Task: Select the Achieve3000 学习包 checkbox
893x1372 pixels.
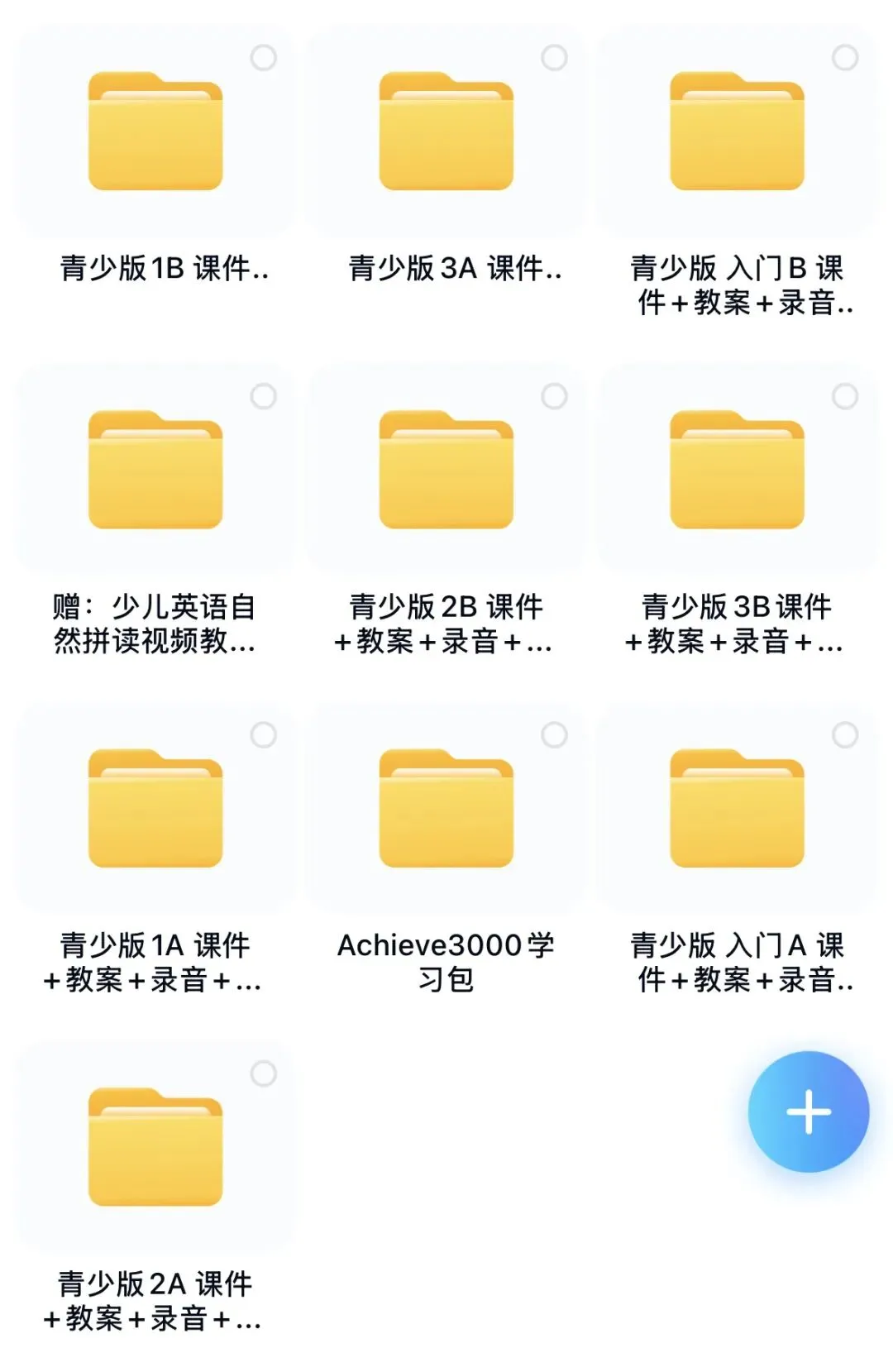Action: (554, 734)
